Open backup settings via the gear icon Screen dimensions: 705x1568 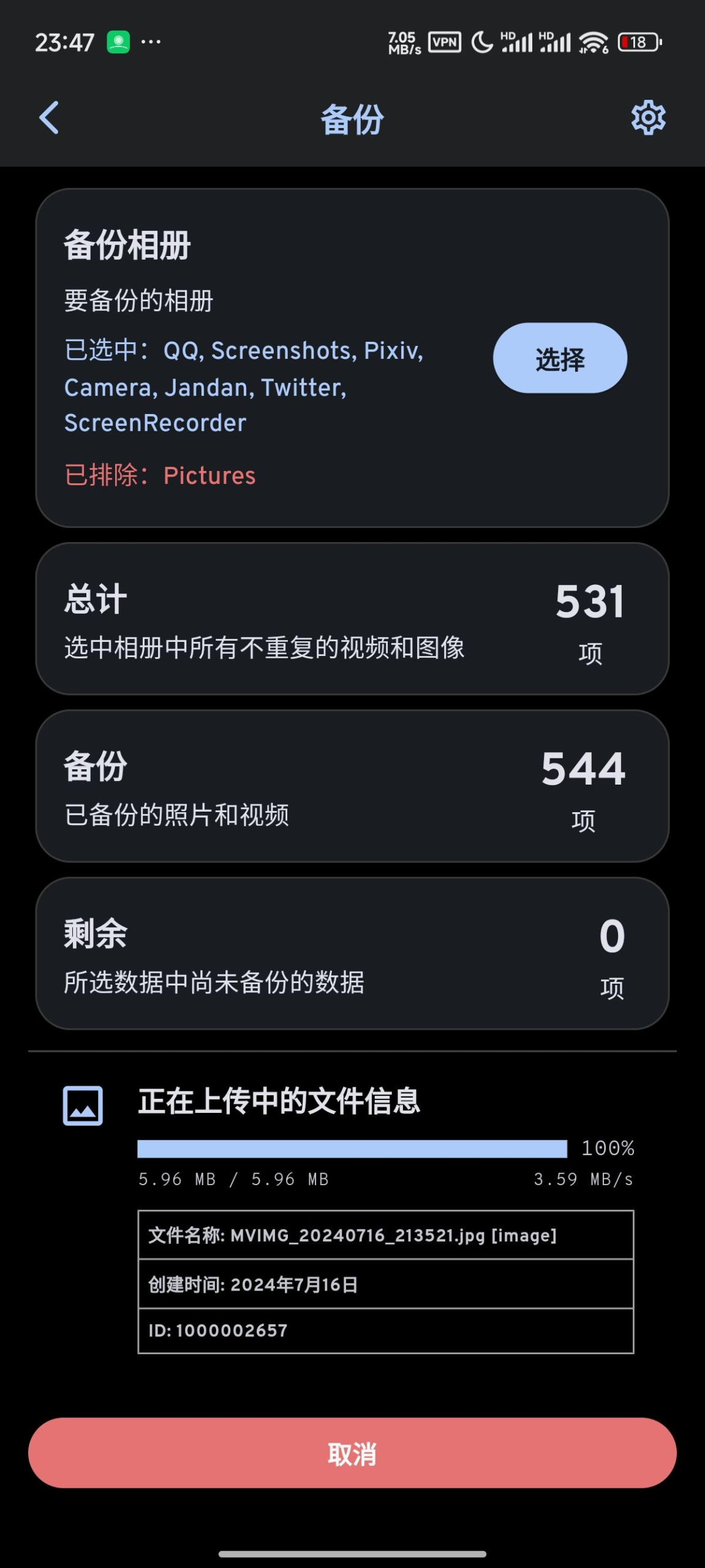648,118
